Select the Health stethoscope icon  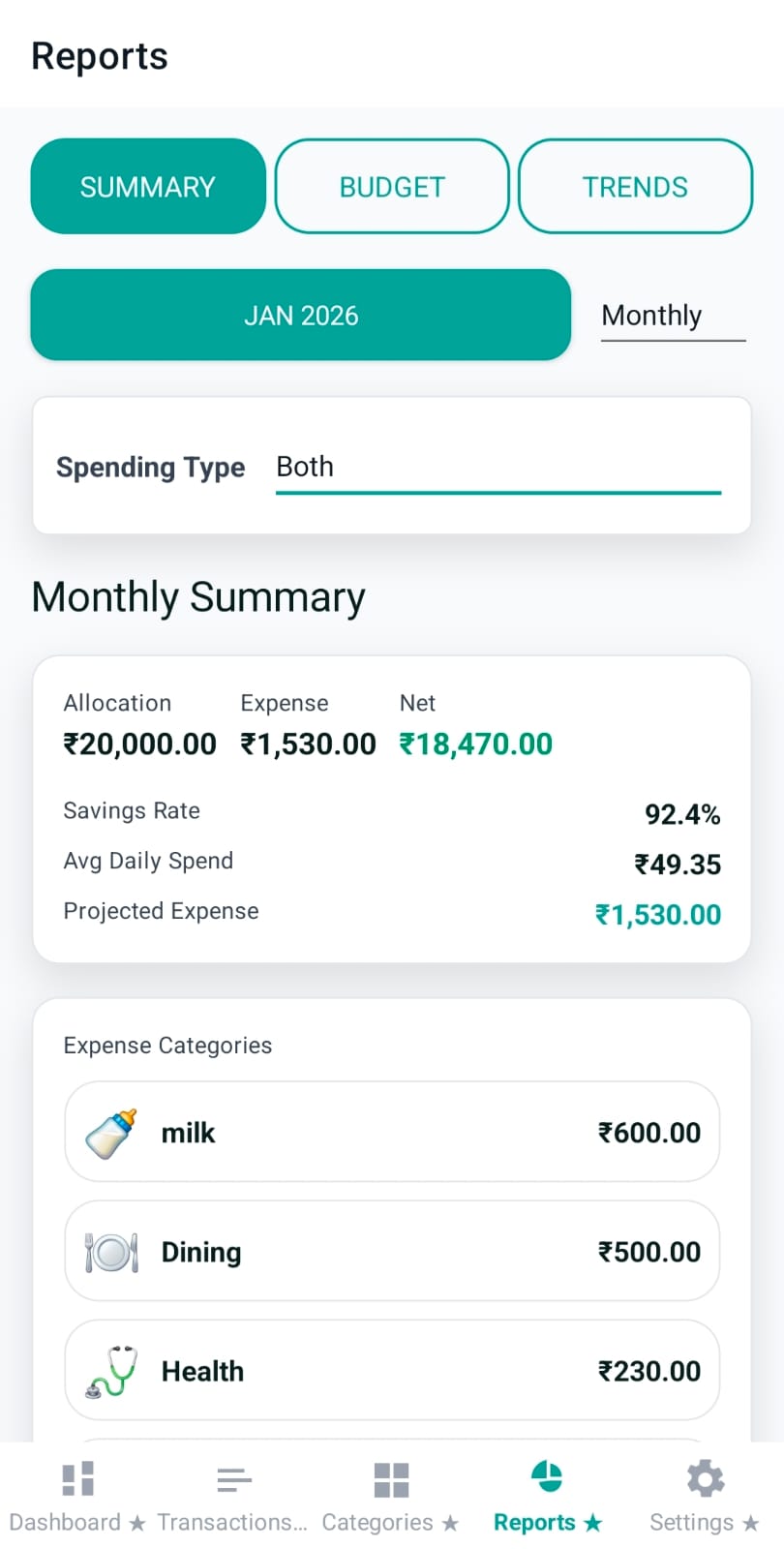[x=110, y=1371]
